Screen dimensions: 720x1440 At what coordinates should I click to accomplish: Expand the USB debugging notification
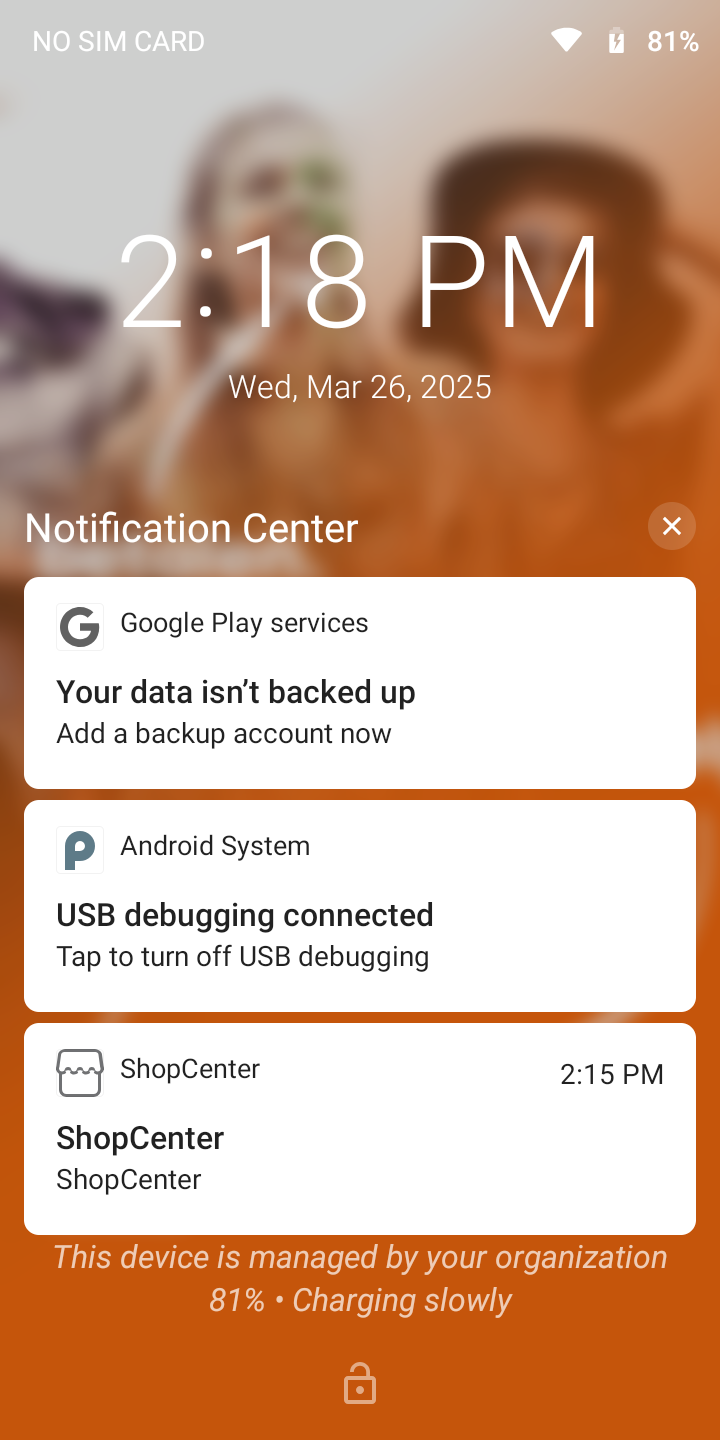pyautogui.click(x=360, y=905)
